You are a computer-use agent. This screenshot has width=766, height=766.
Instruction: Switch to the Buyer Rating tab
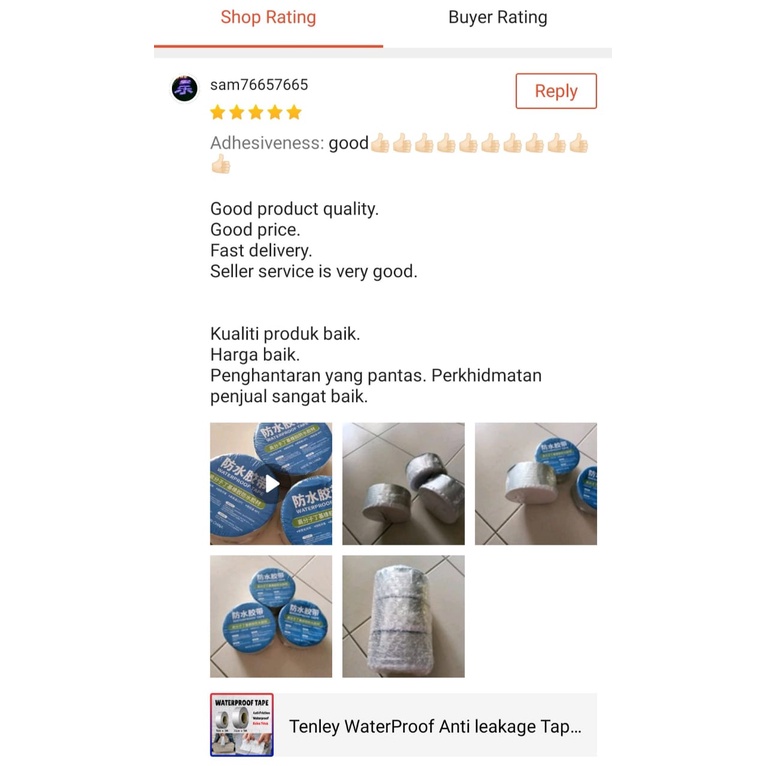(497, 18)
